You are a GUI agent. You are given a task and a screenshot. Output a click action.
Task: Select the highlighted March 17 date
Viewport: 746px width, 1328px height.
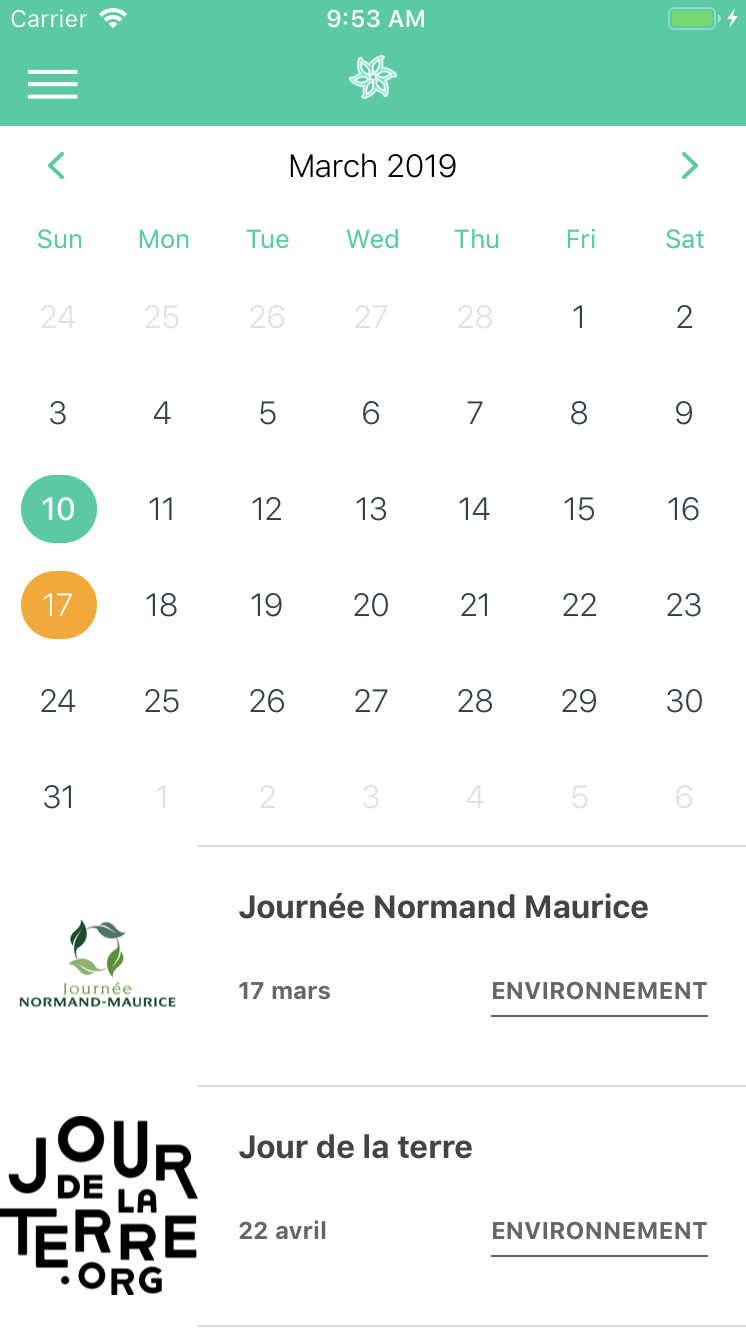coord(59,605)
